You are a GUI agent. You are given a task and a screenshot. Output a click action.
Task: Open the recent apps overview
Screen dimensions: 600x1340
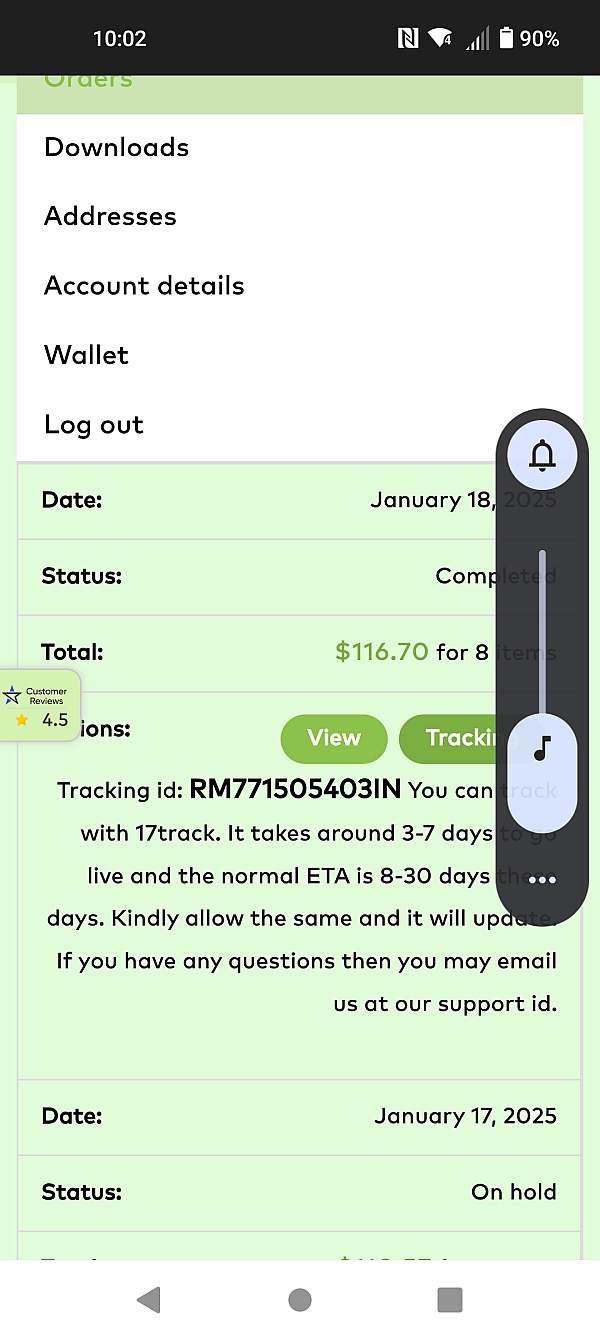pyautogui.click(x=449, y=1299)
